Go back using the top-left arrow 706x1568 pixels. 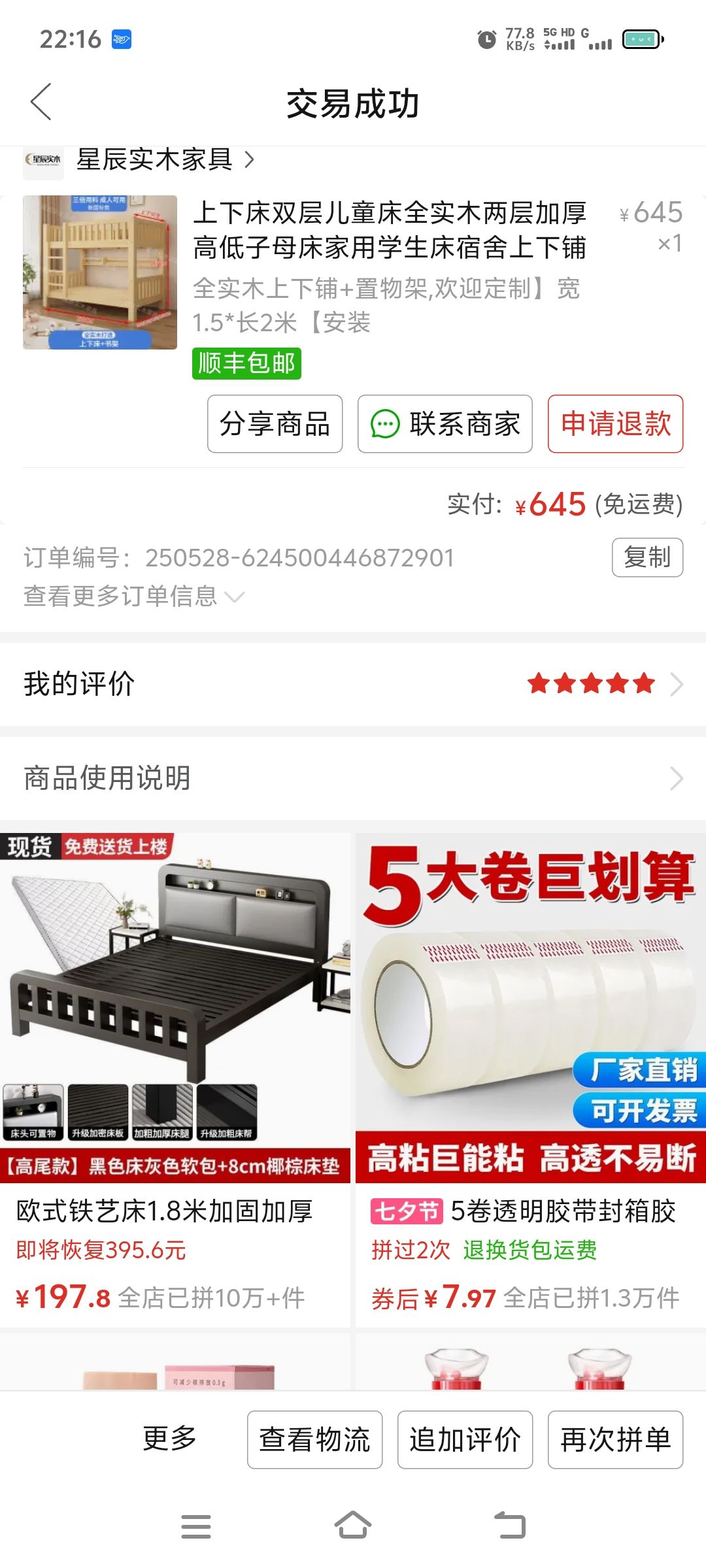tap(41, 103)
